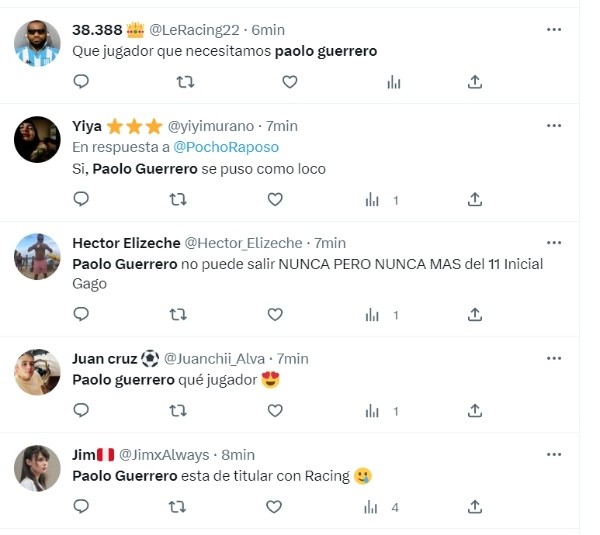Open Jim's profile avatar
The image size is (600, 535).
click(x=37, y=468)
